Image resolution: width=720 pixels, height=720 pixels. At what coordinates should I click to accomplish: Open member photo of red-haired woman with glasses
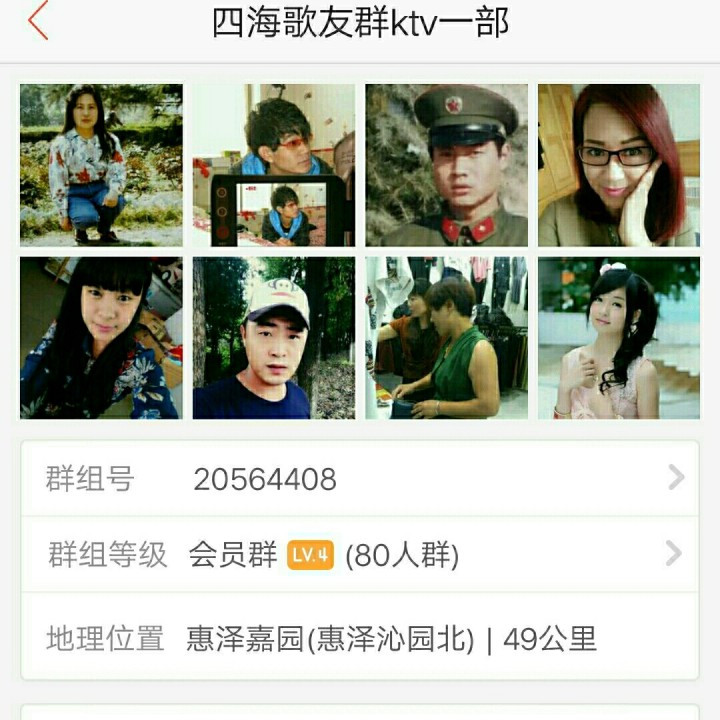(x=619, y=165)
